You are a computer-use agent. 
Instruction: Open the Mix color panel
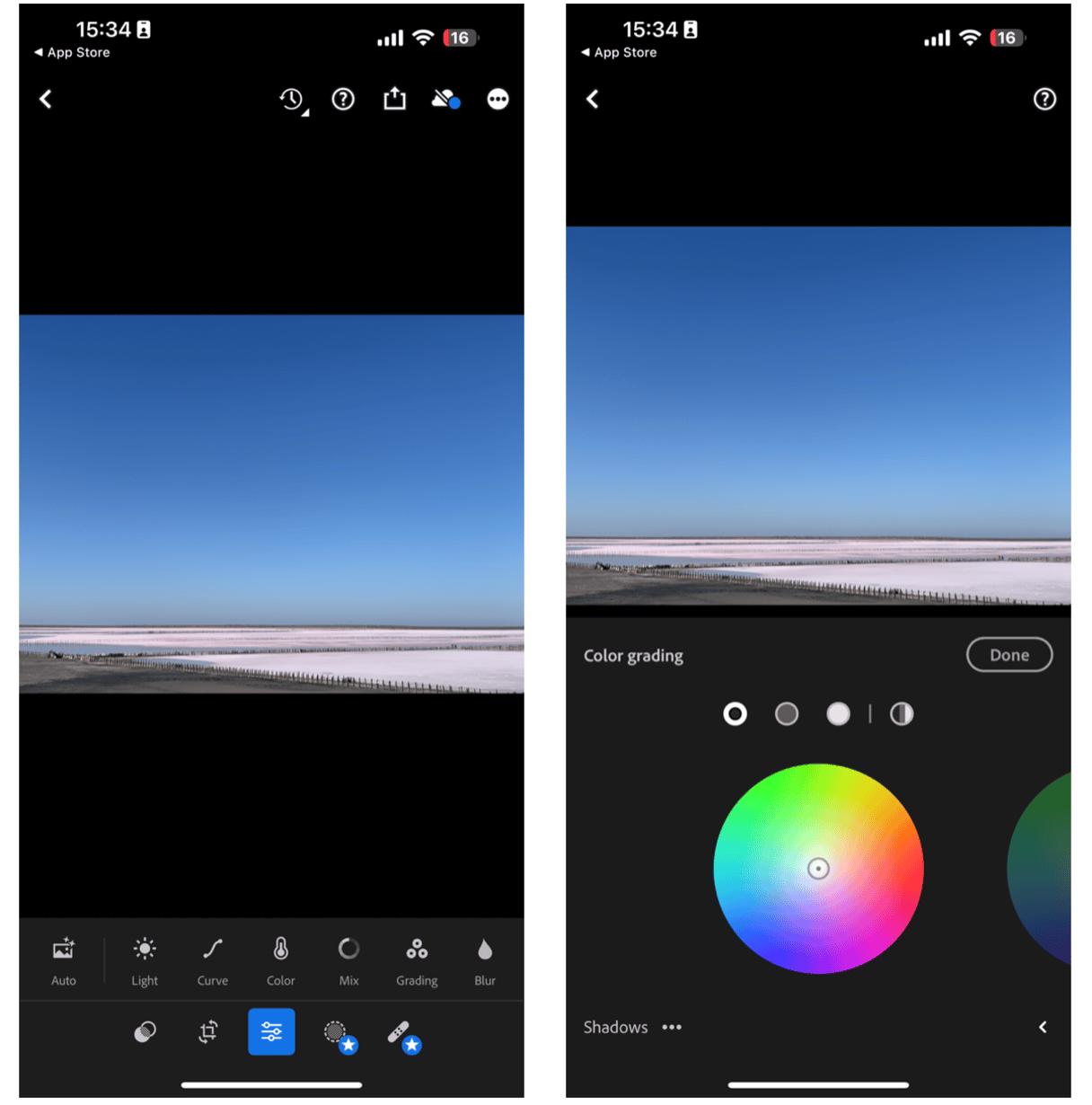[348, 961]
